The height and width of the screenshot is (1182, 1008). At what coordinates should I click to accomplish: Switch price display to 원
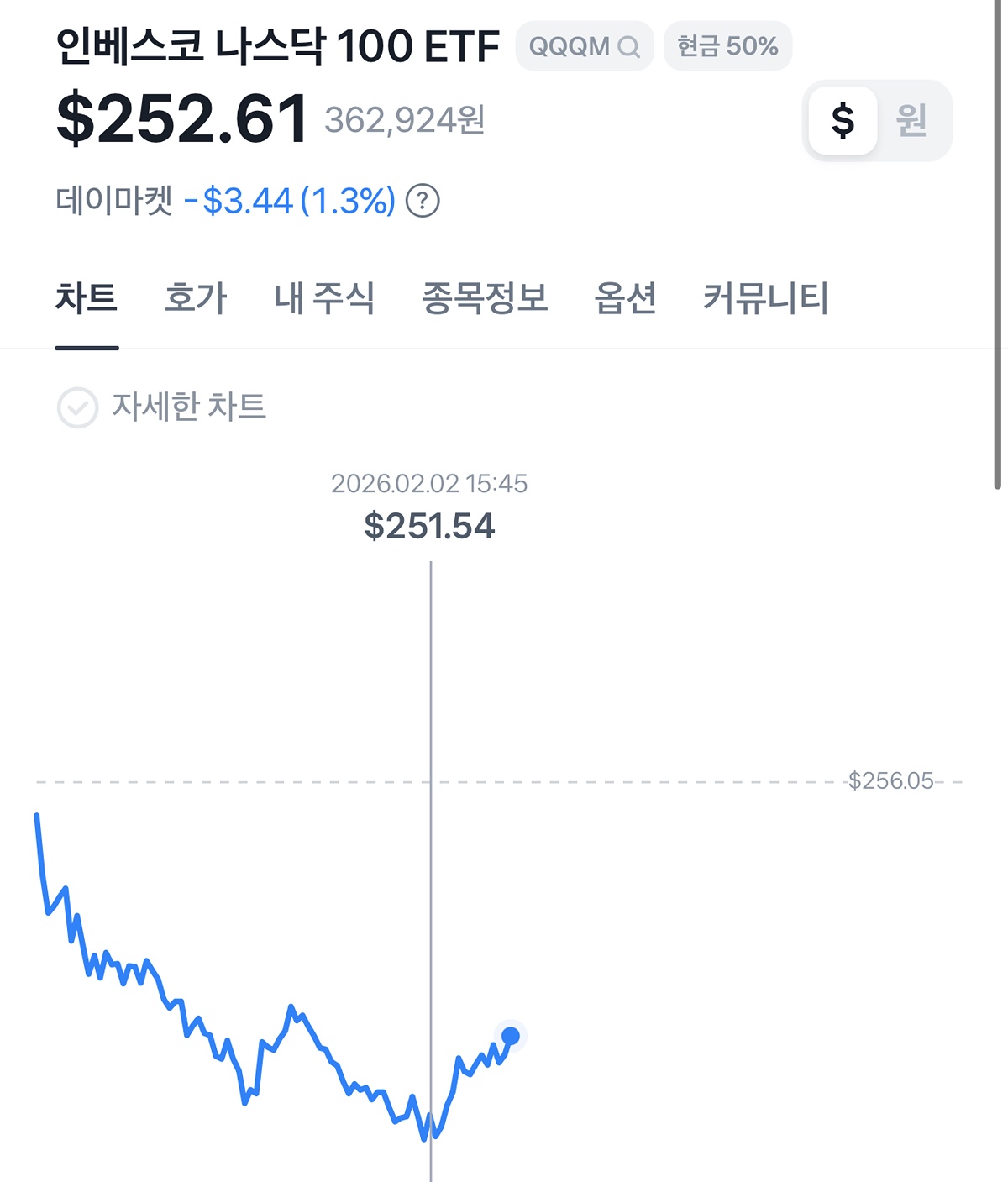click(911, 120)
